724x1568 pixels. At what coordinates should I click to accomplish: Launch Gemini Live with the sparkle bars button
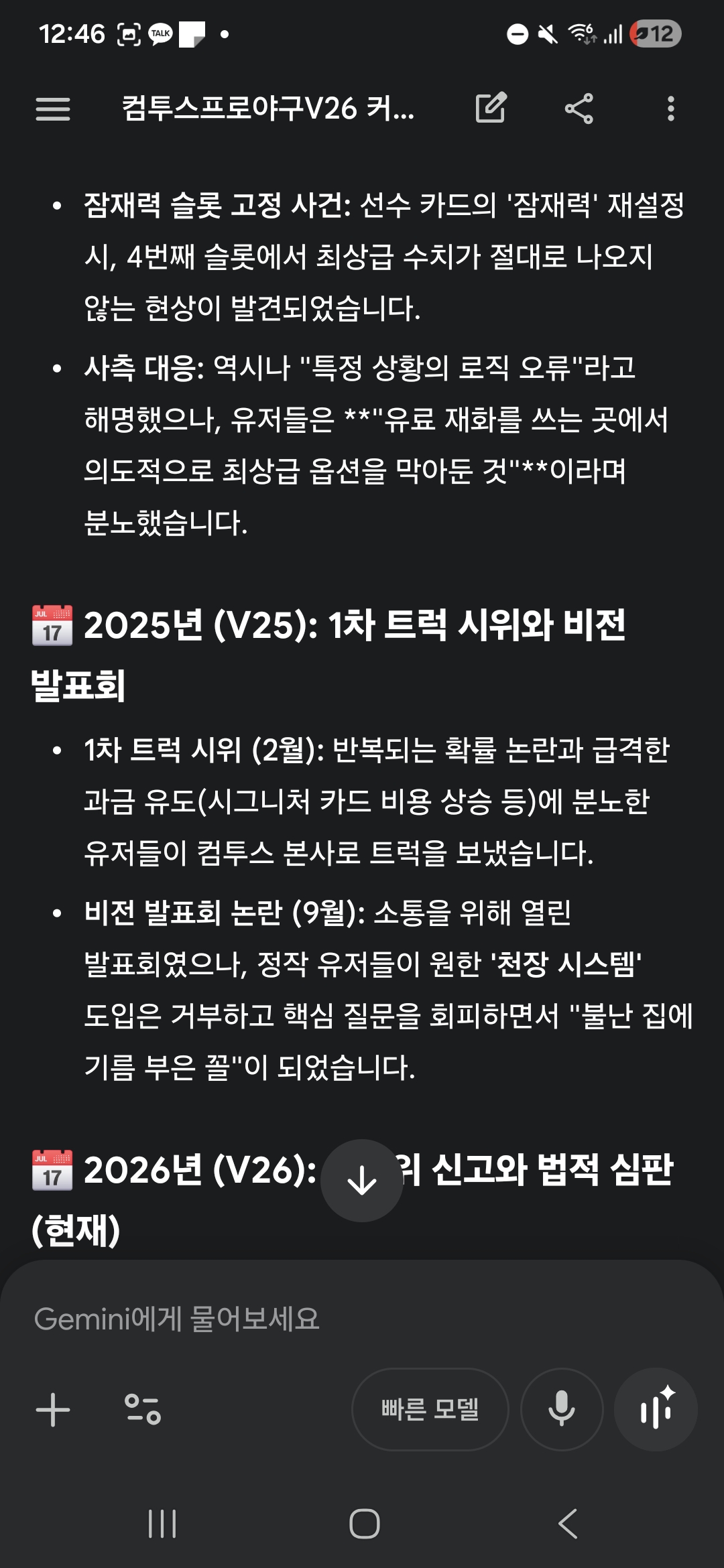tap(656, 1410)
